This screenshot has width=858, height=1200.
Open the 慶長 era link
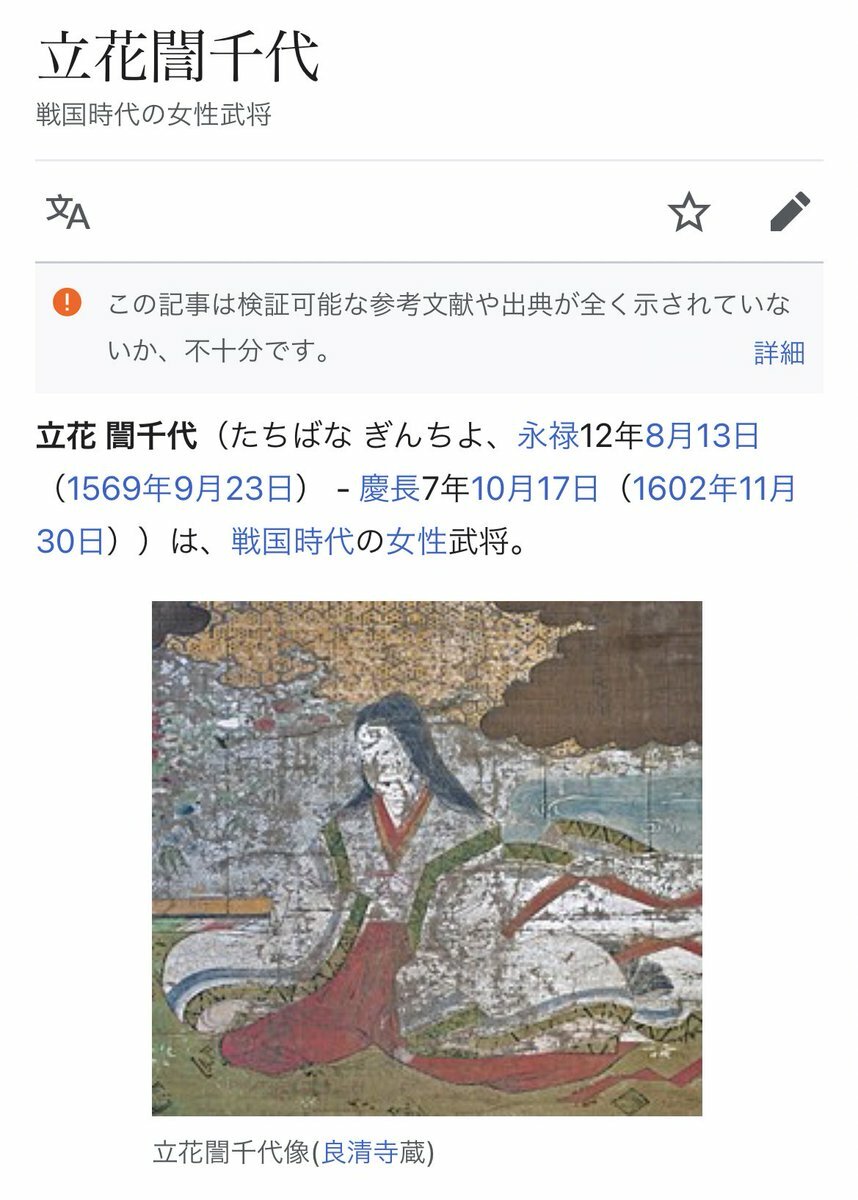(390, 489)
